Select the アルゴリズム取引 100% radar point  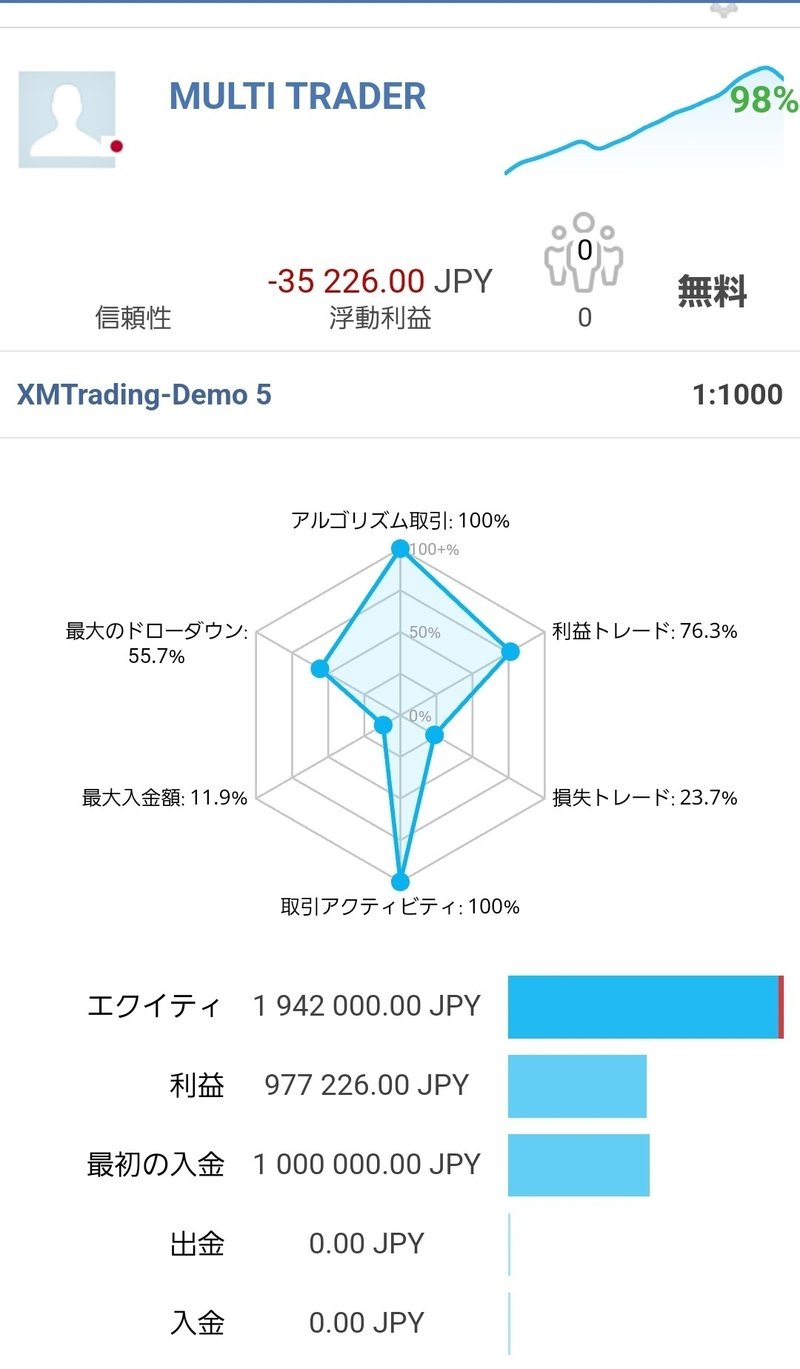click(x=398, y=548)
